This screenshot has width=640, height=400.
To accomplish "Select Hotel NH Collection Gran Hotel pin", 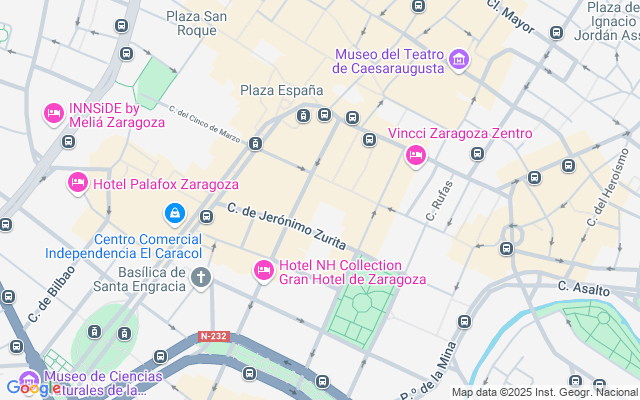I will point(264,270).
